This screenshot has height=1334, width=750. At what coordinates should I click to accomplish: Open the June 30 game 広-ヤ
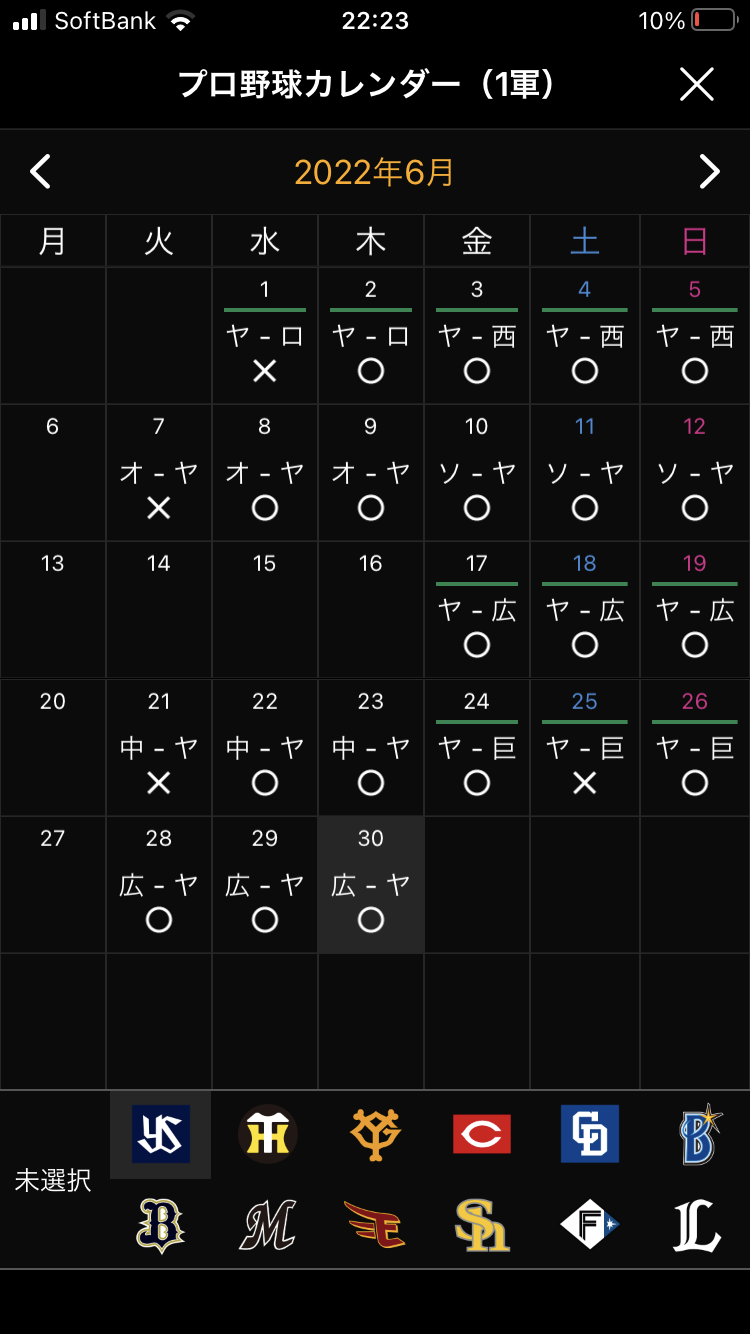pos(371,884)
